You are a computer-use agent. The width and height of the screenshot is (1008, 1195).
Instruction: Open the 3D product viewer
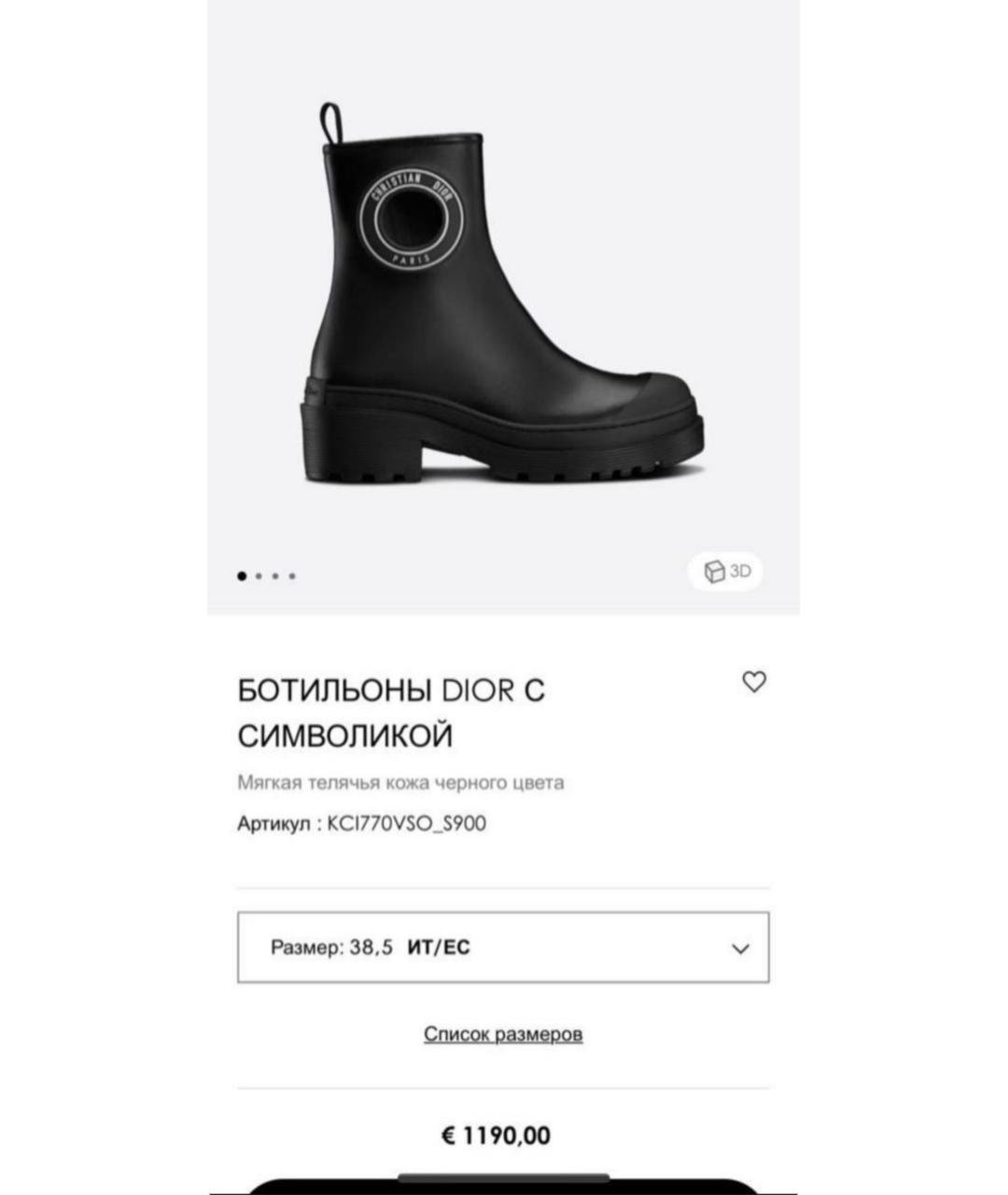click(728, 570)
